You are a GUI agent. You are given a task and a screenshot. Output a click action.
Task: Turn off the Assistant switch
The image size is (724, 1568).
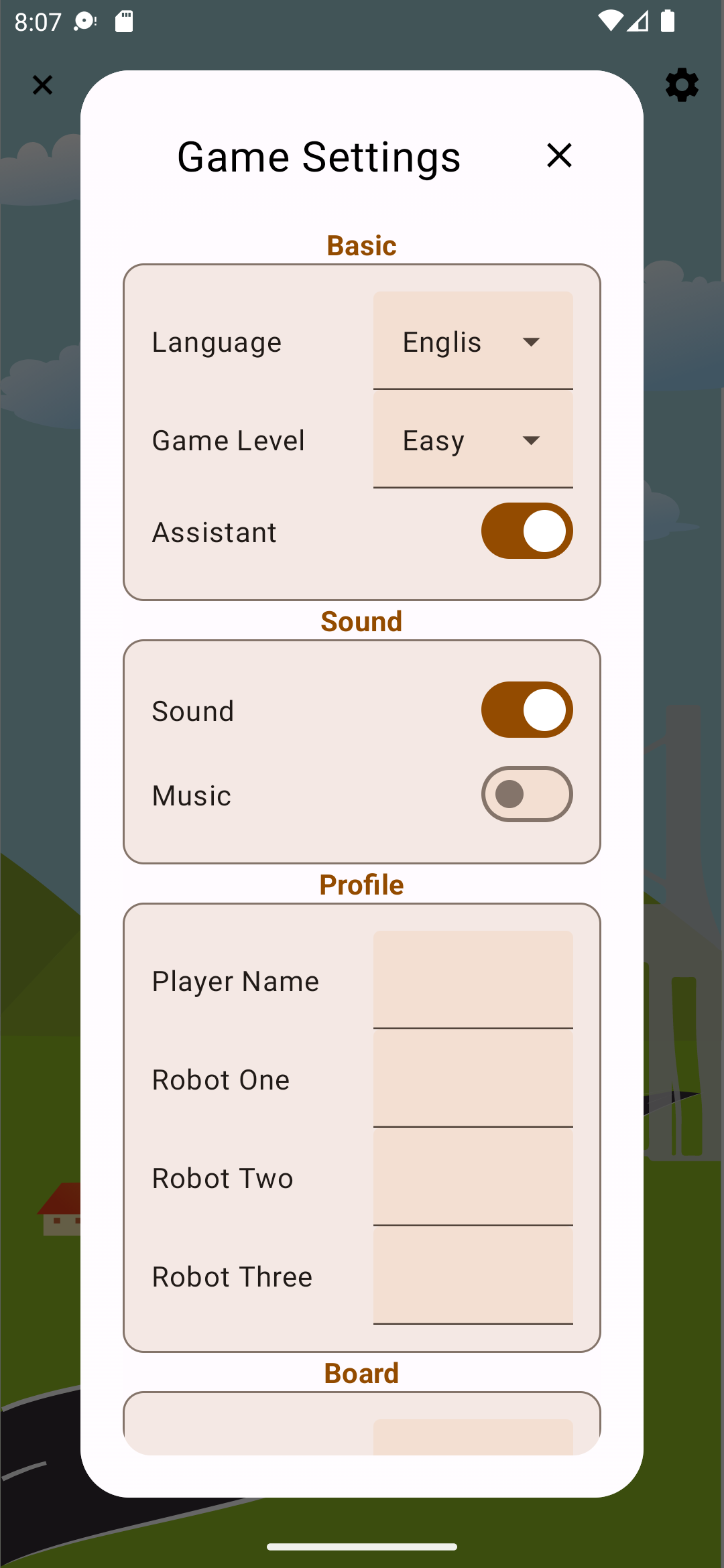(x=527, y=531)
